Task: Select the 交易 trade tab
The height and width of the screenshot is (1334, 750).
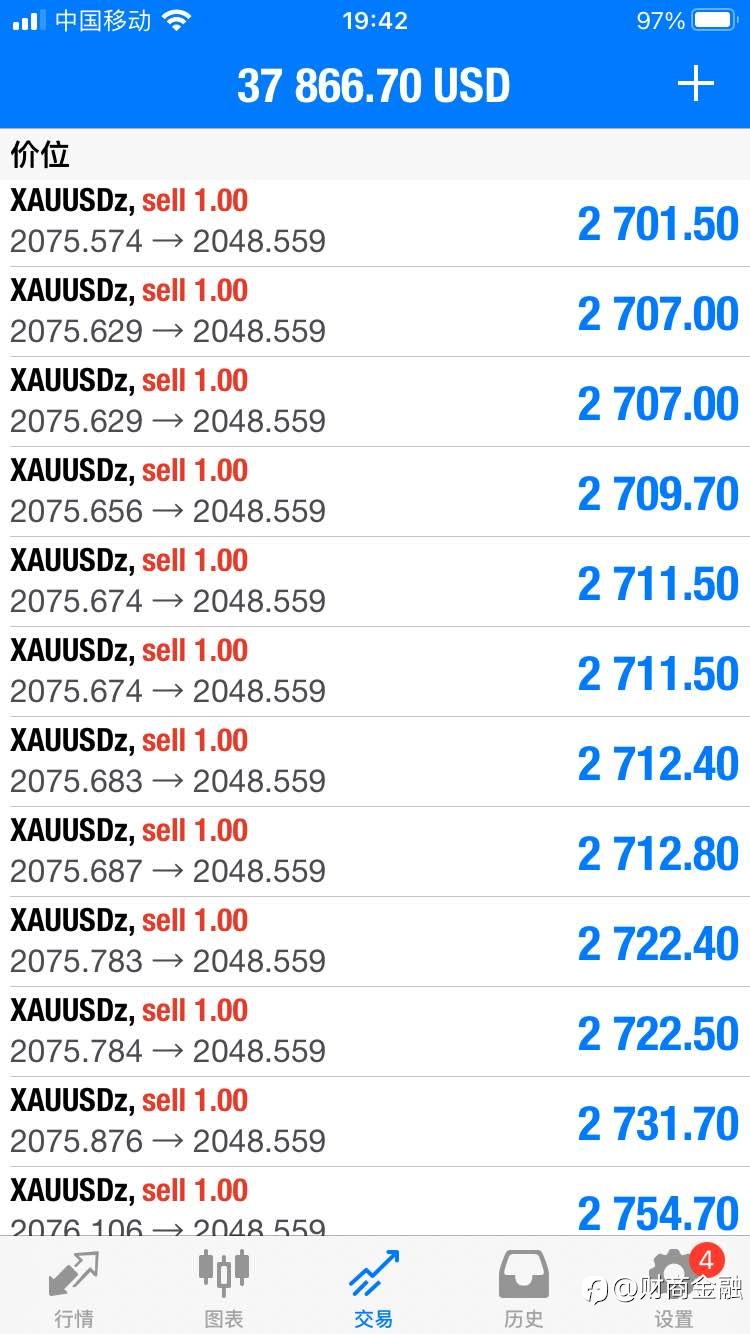Action: (x=374, y=1288)
